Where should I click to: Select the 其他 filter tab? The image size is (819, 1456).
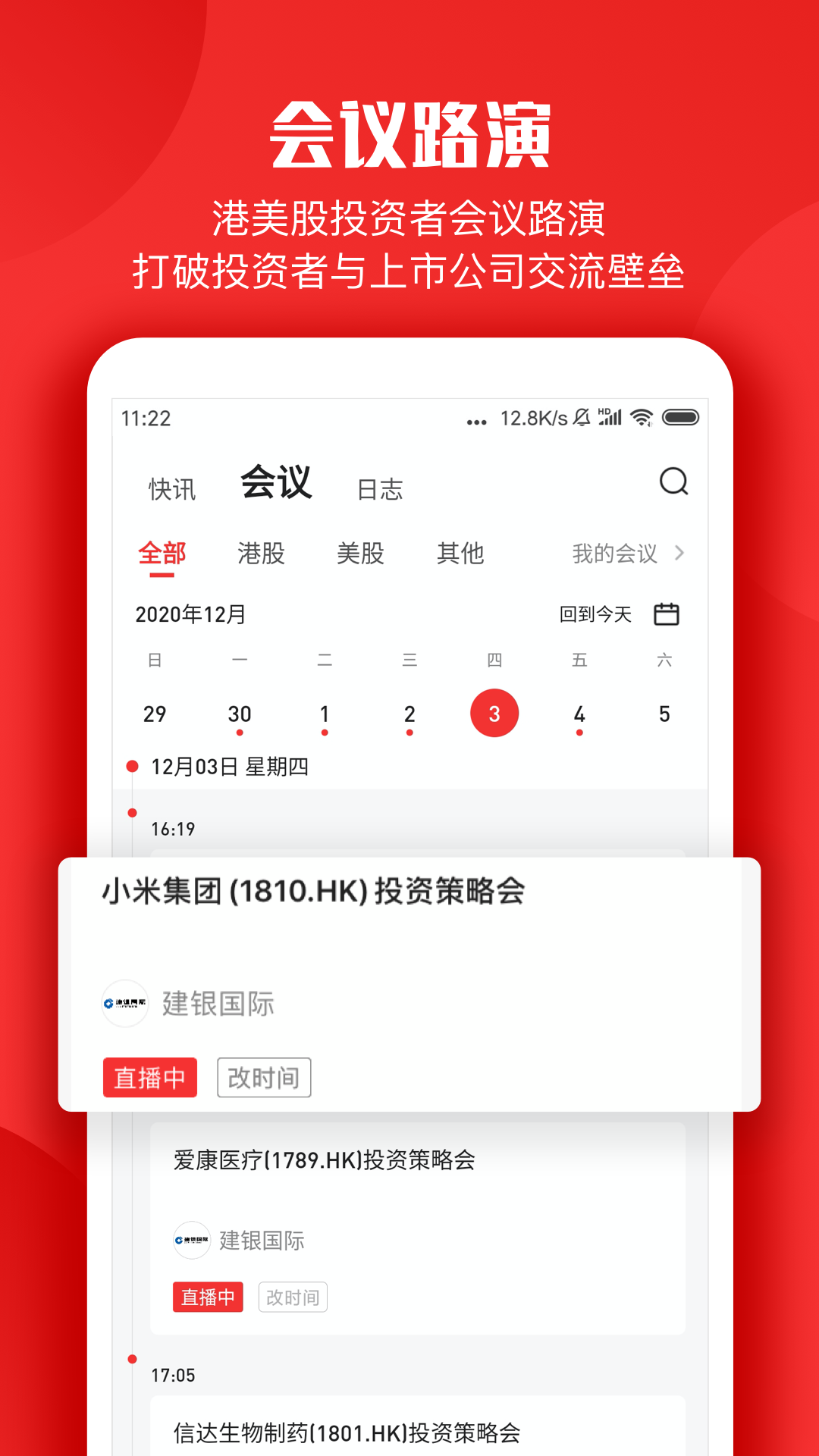point(461,554)
